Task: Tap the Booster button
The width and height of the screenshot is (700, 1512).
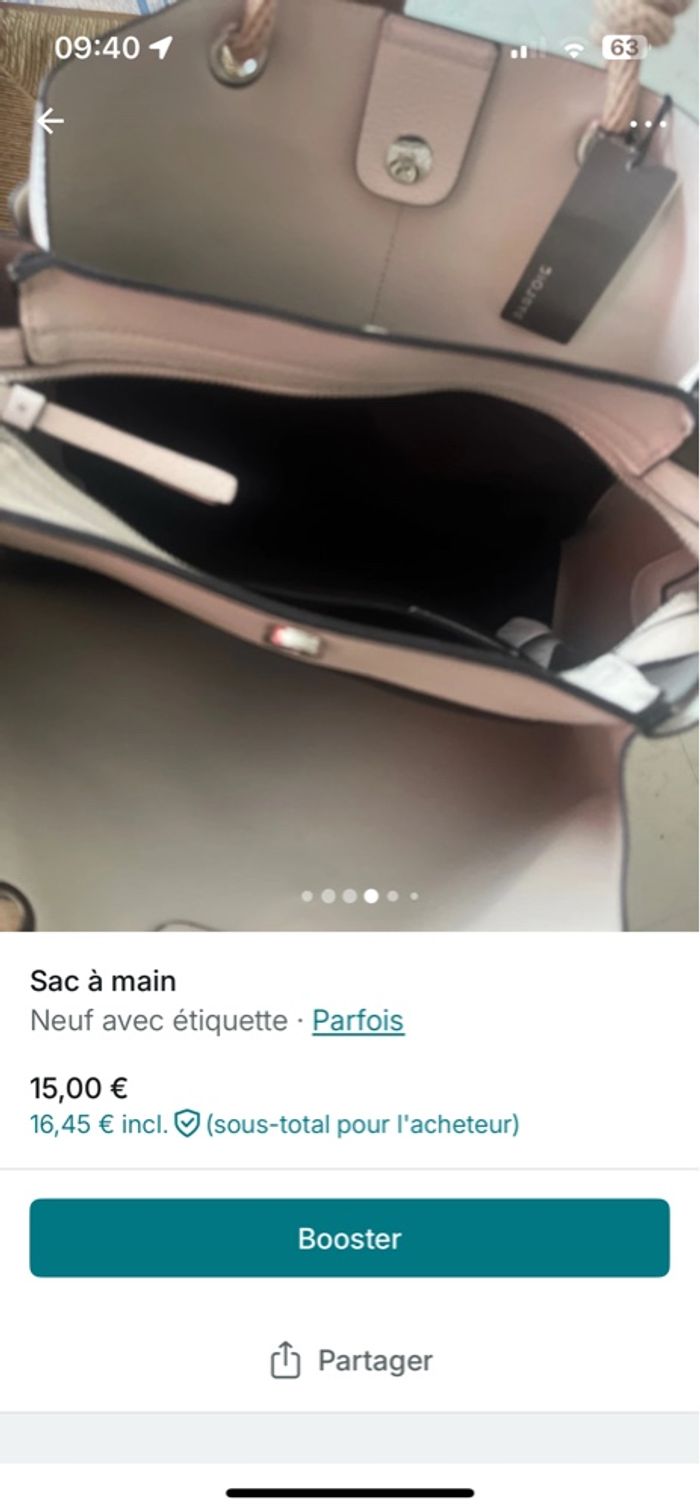Action: [349, 1238]
